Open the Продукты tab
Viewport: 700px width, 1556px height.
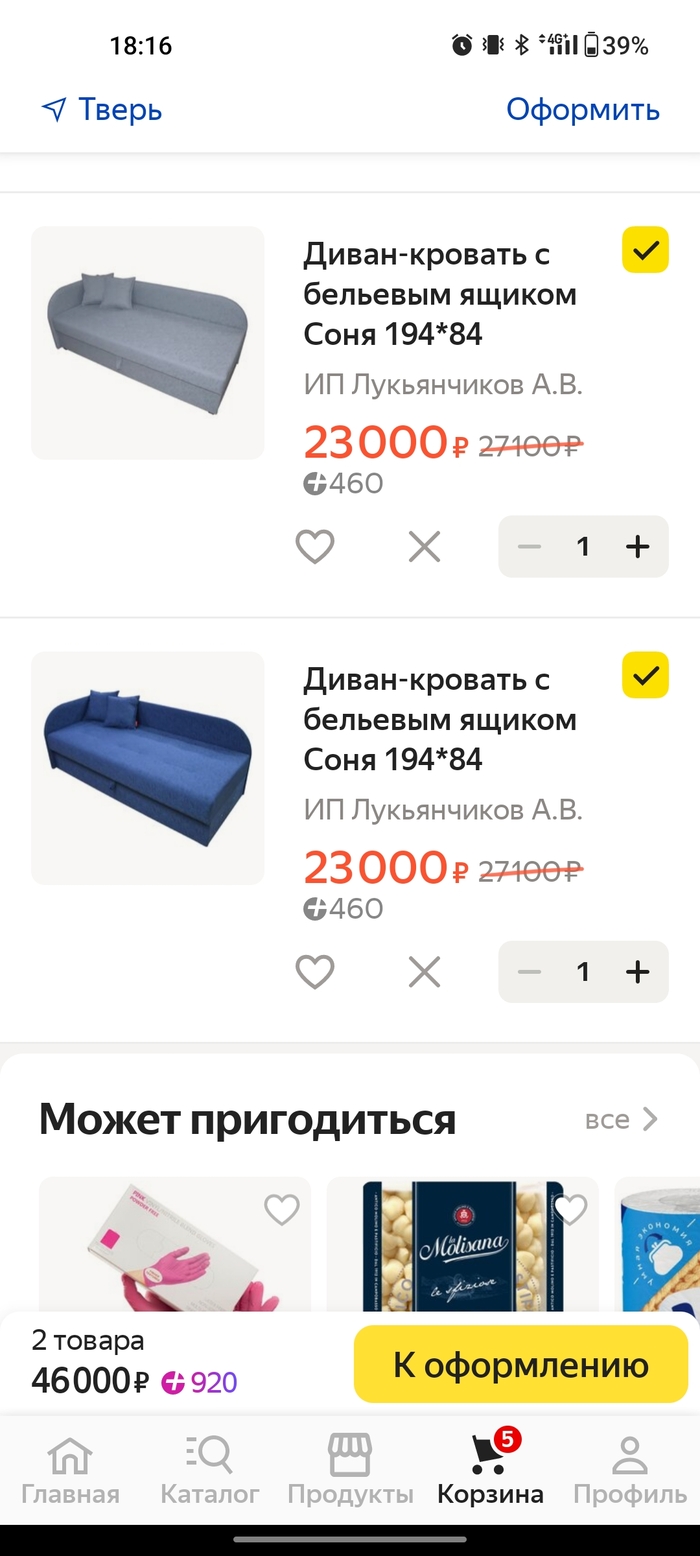click(350, 1471)
